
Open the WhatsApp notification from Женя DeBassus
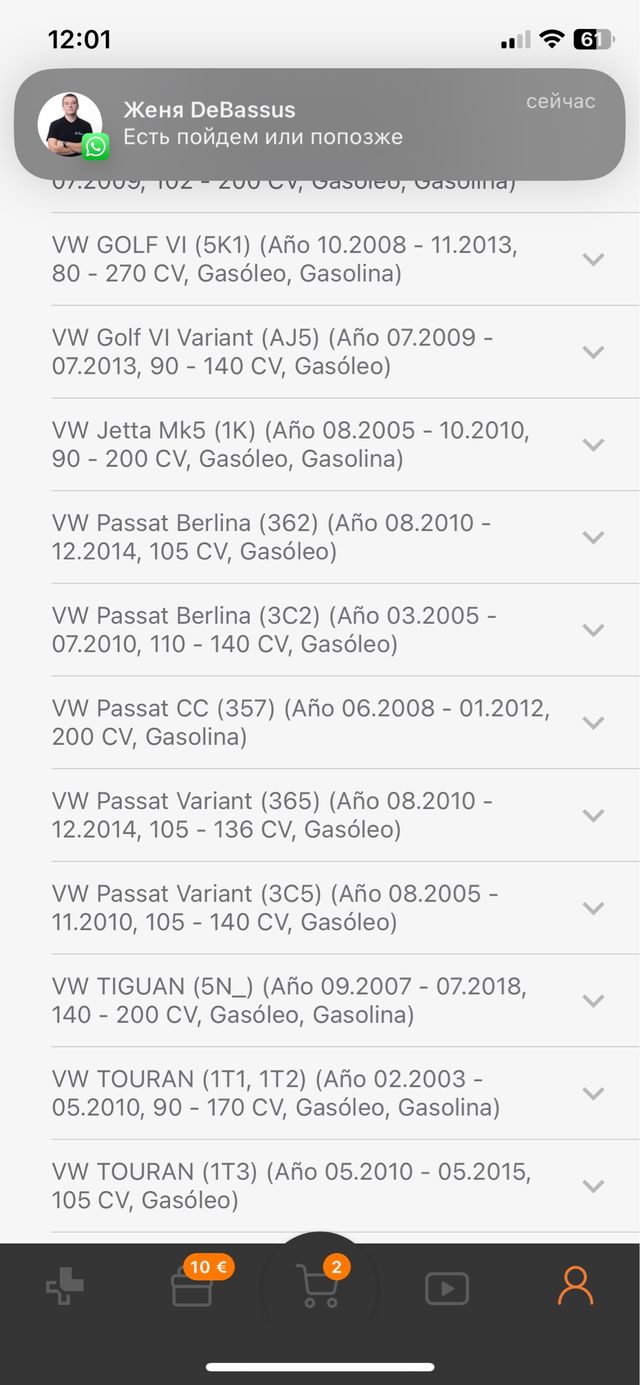[x=320, y=124]
